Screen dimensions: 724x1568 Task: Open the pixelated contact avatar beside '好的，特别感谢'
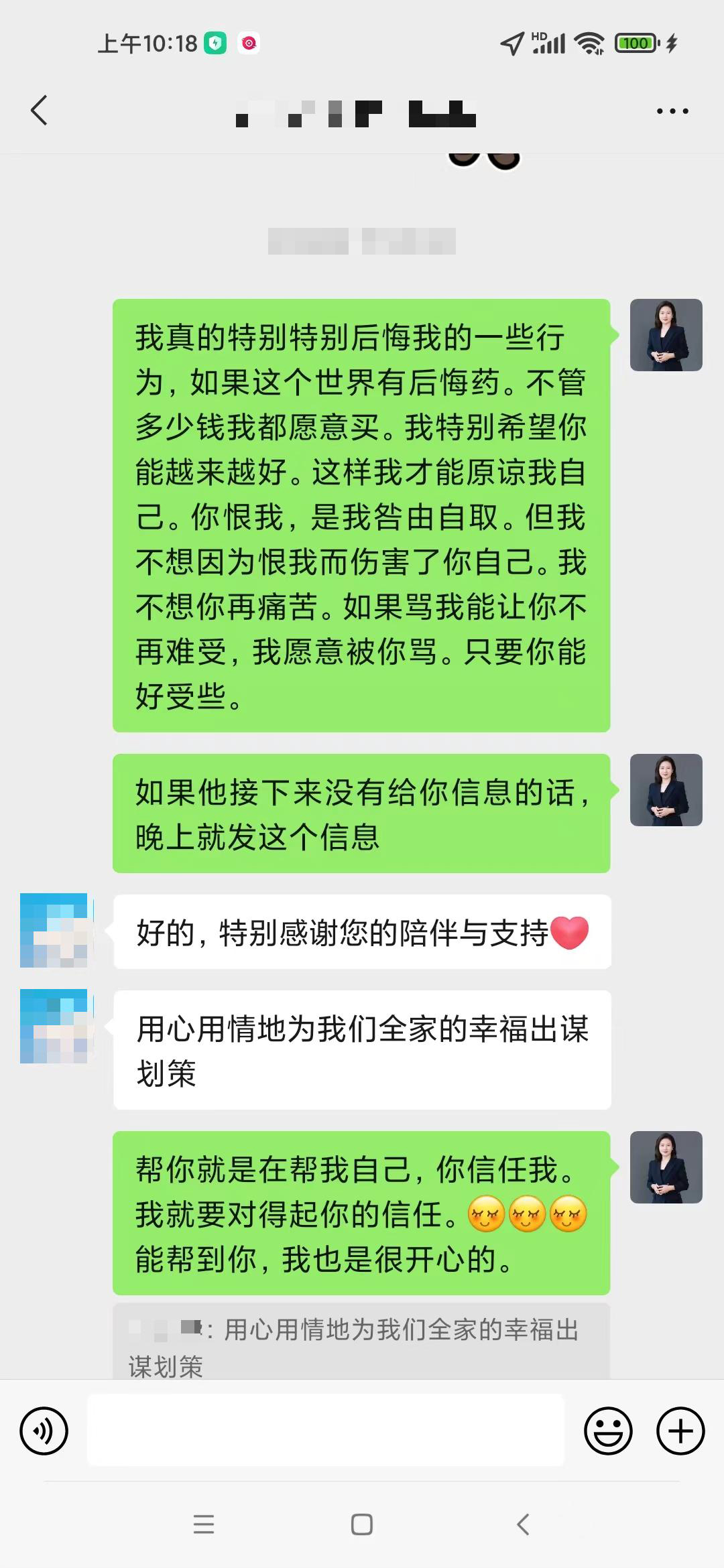[55, 930]
